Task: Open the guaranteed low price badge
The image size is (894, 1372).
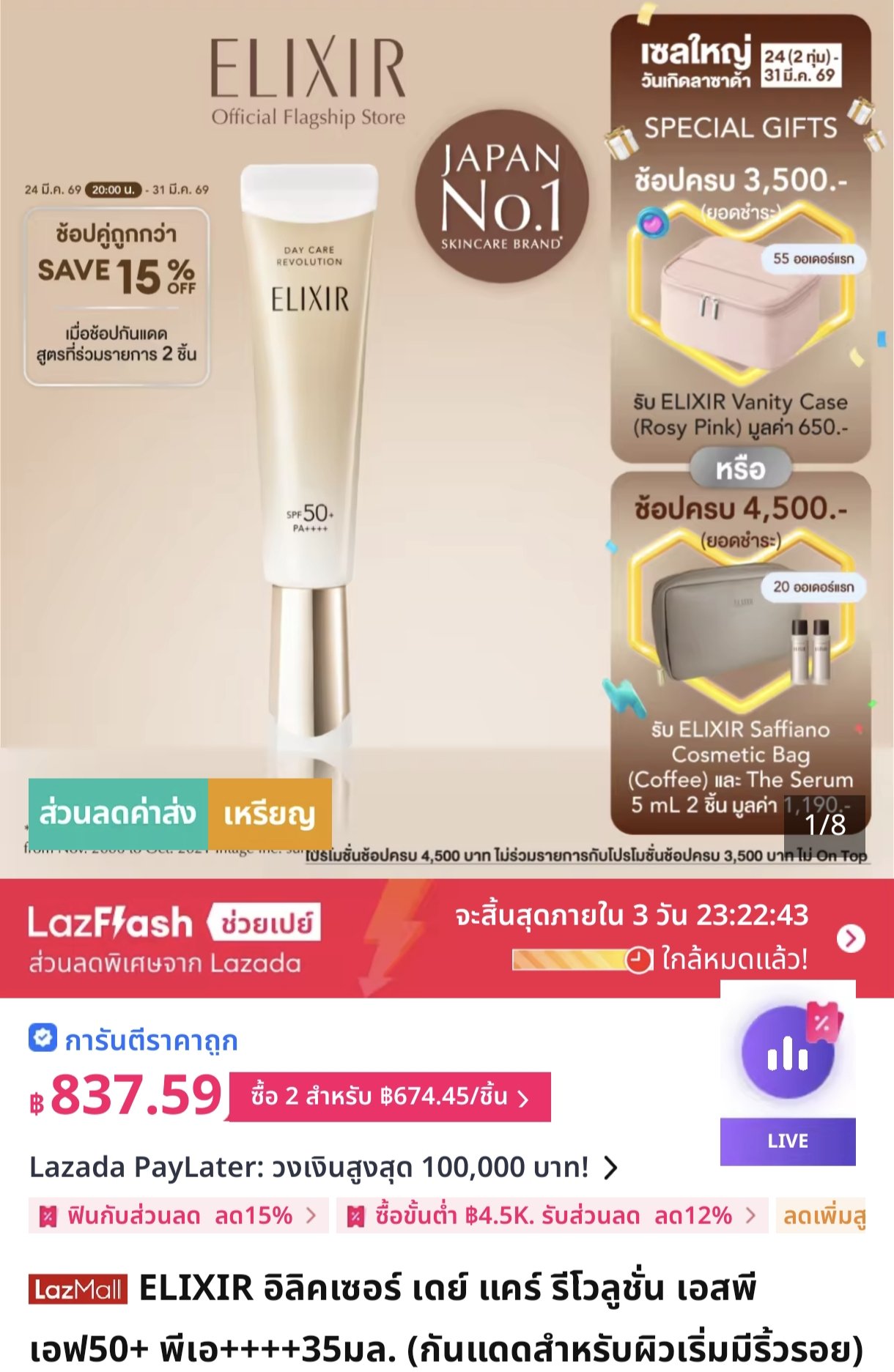Action: 133,1039
